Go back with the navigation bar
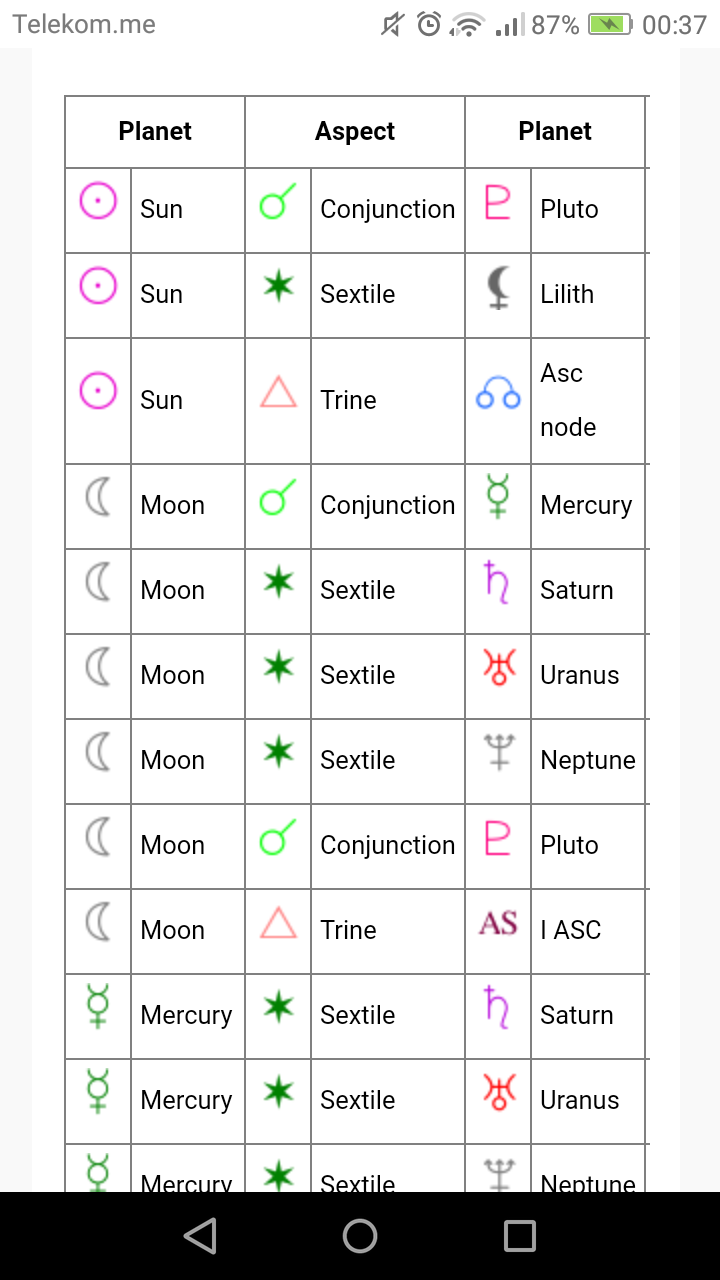This screenshot has width=720, height=1280. pyautogui.click(x=201, y=1236)
